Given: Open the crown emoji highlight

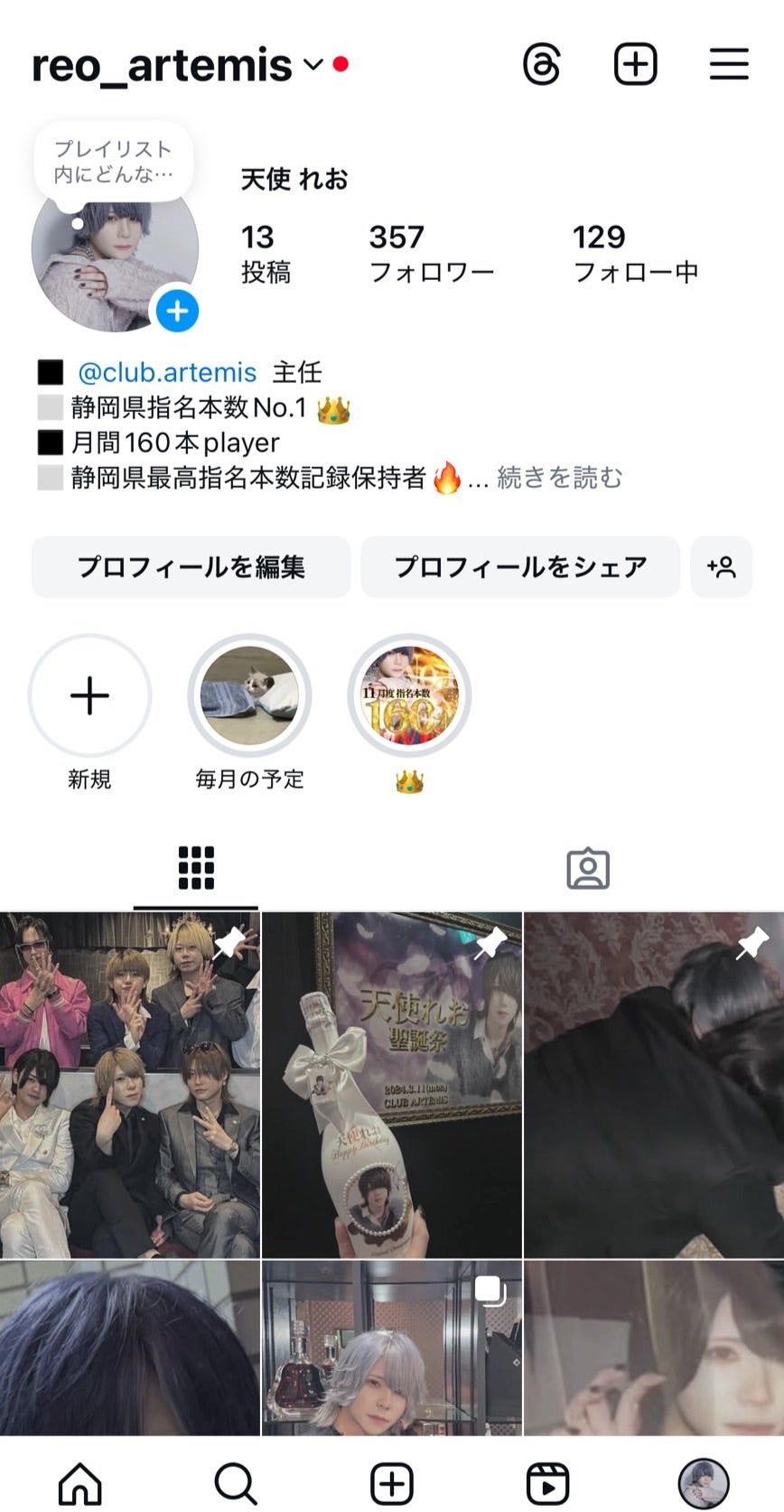Looking at the screenshot, I should pos(409,695).
